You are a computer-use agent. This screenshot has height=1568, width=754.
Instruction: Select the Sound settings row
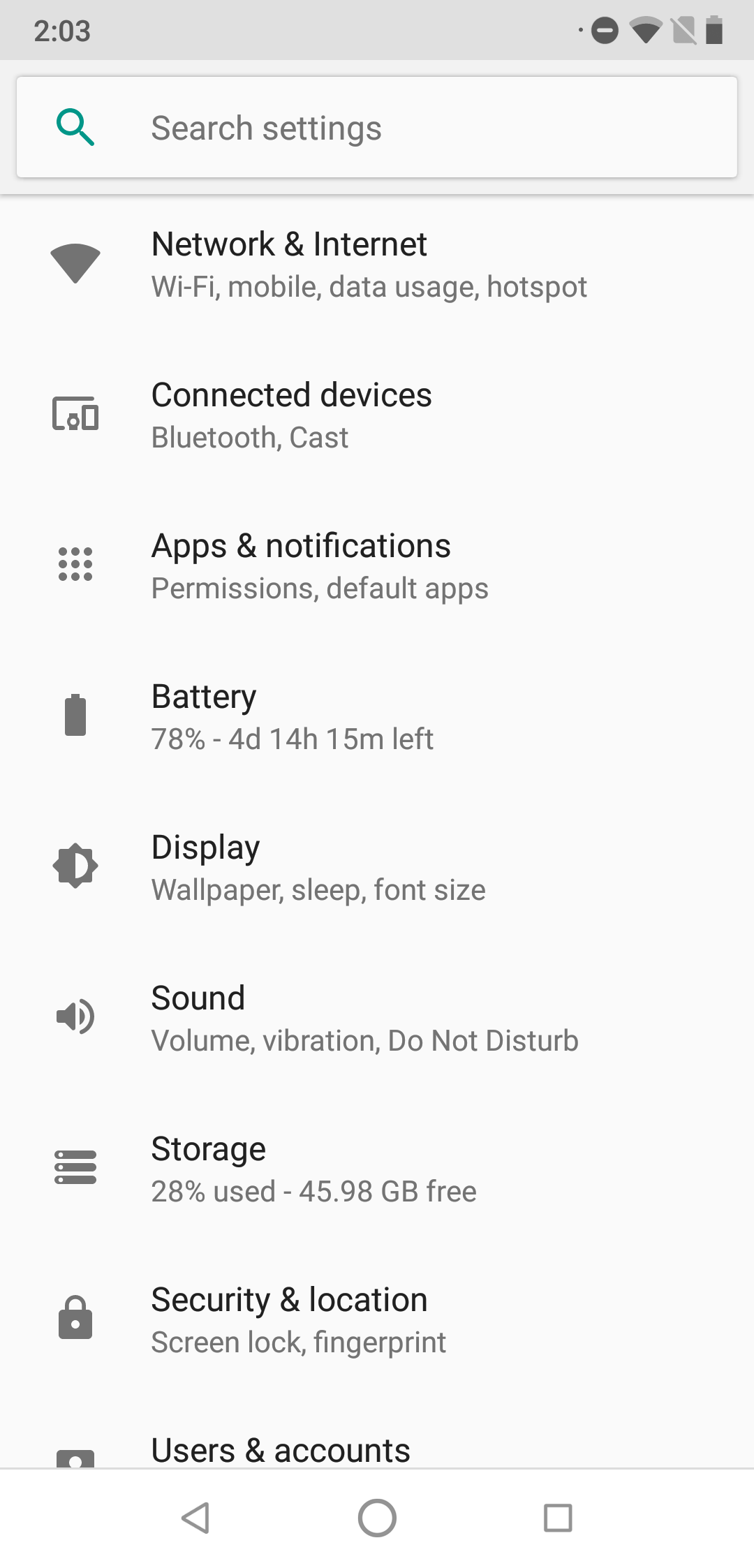pos(377,1019)
